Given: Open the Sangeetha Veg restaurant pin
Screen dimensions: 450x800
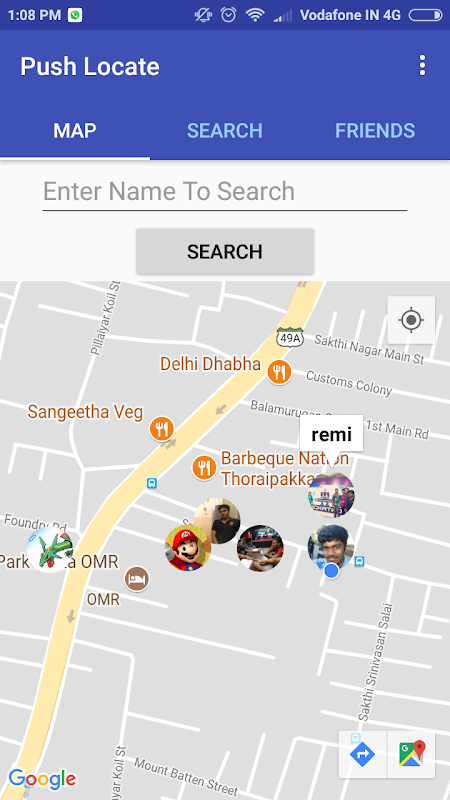Looking at the screenshot, I should pyautogui.click(x=162, y=429).
